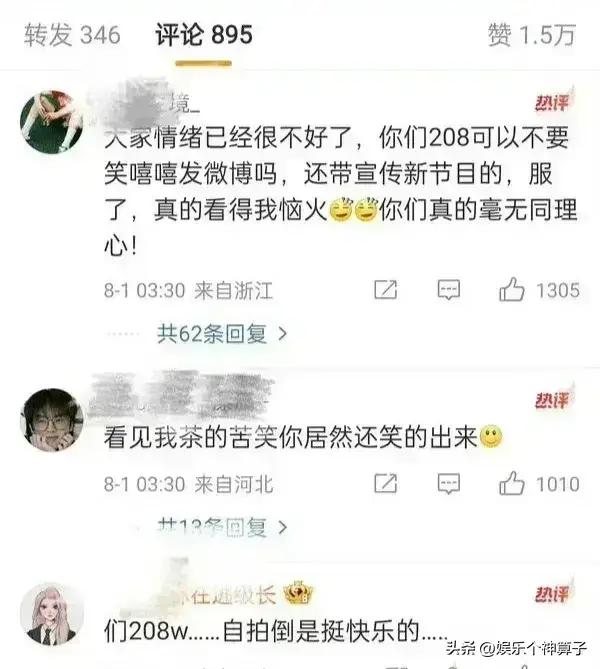Viewport: 600px width, 669px height.
Task: Reply to the comment from 浙江
Action: point(449,291)
